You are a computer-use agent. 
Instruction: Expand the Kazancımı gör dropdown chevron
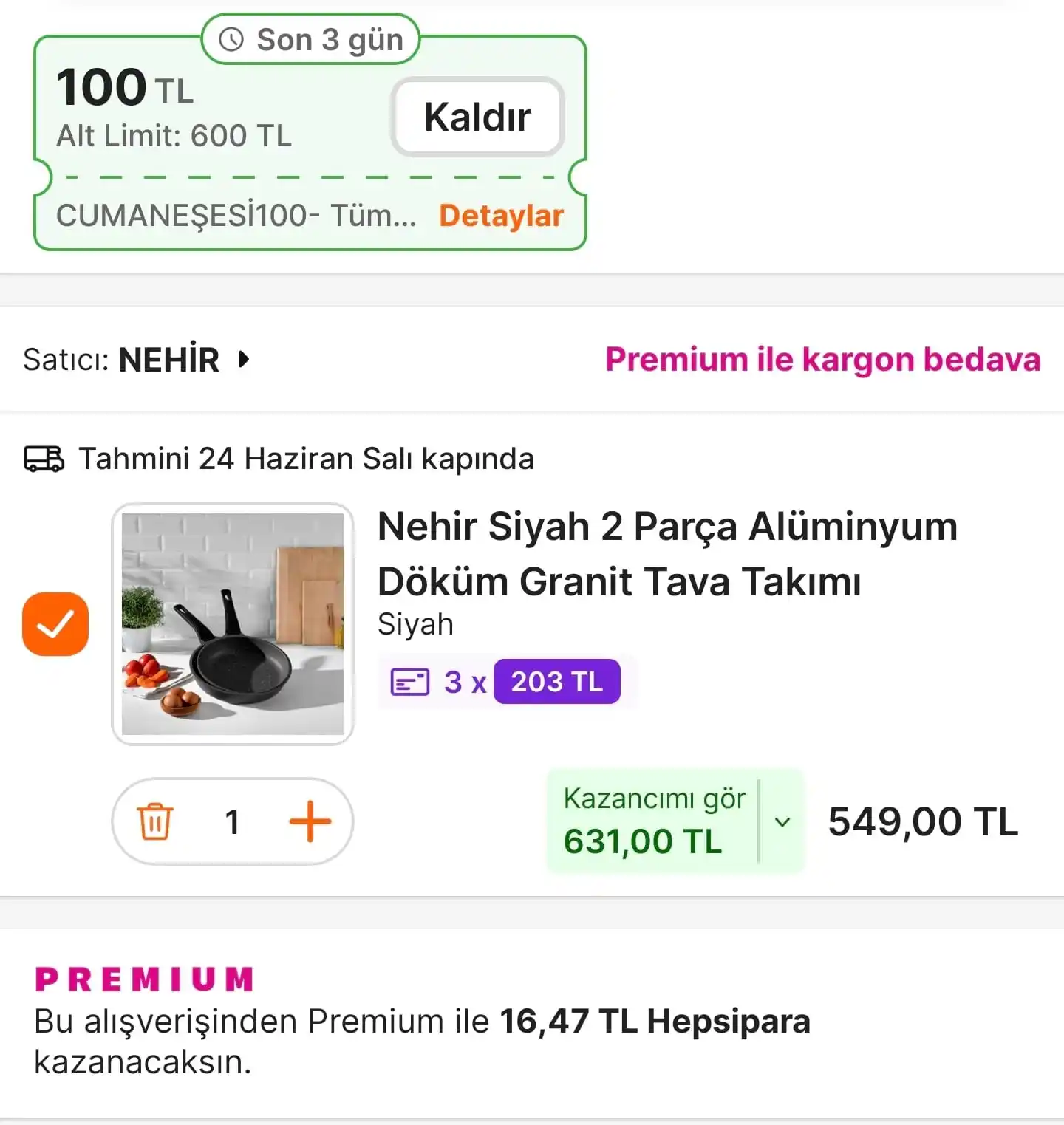[782, 821]
